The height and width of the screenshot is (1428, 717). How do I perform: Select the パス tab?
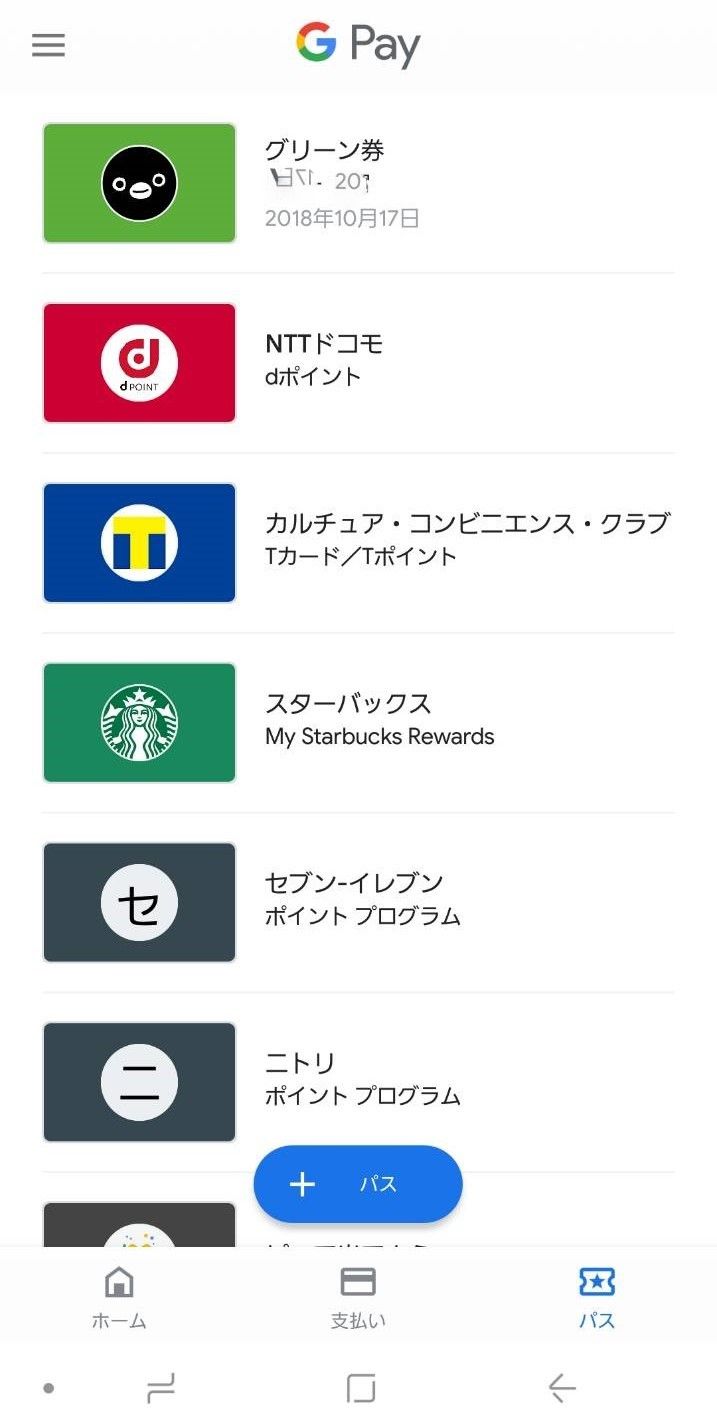(x=597, y=1297)
